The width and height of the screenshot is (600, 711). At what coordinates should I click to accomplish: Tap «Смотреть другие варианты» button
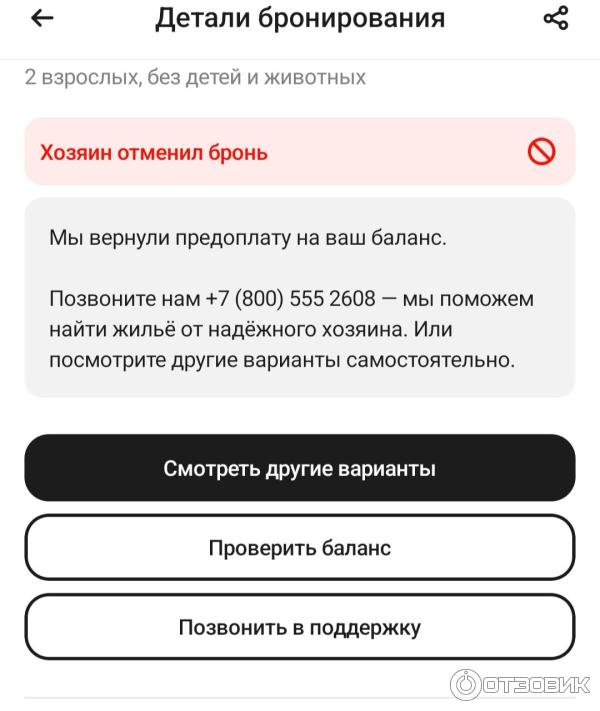299,468
